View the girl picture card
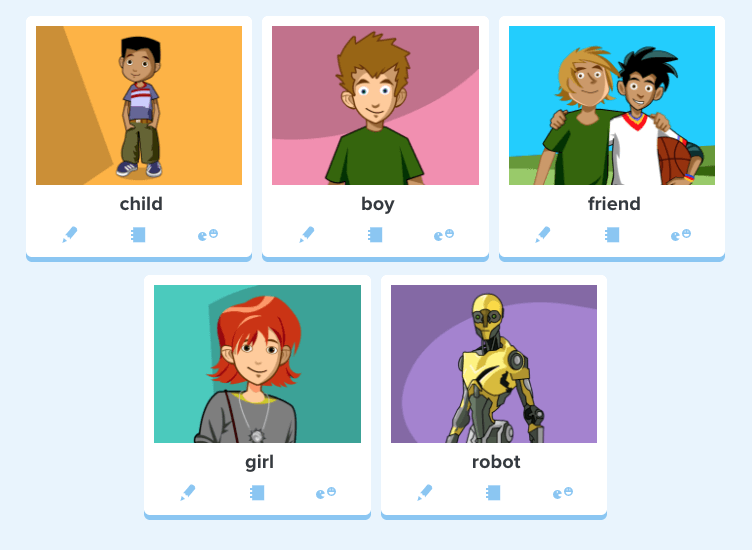The width and height of the screenshot is (752, 550). pyautogui.click(x=257, y=364)
